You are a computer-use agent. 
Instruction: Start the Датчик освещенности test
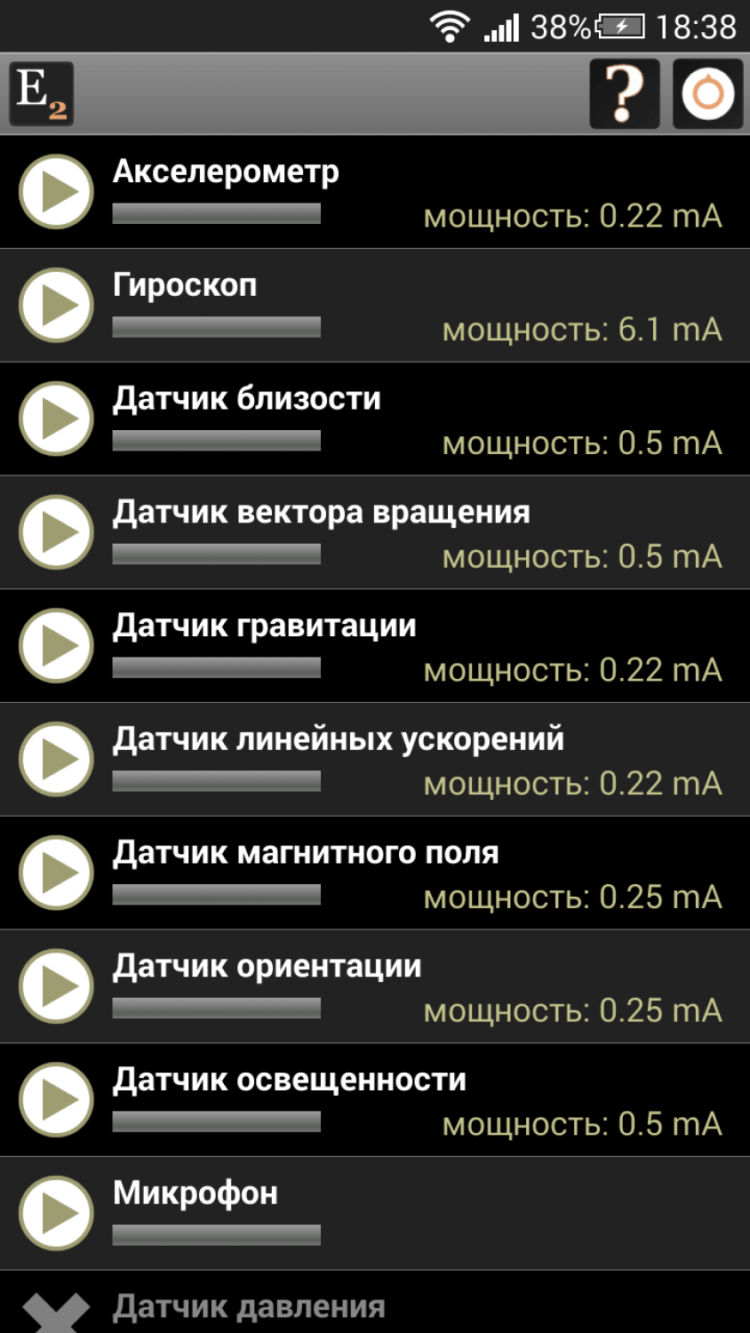tap(55, 1095)
